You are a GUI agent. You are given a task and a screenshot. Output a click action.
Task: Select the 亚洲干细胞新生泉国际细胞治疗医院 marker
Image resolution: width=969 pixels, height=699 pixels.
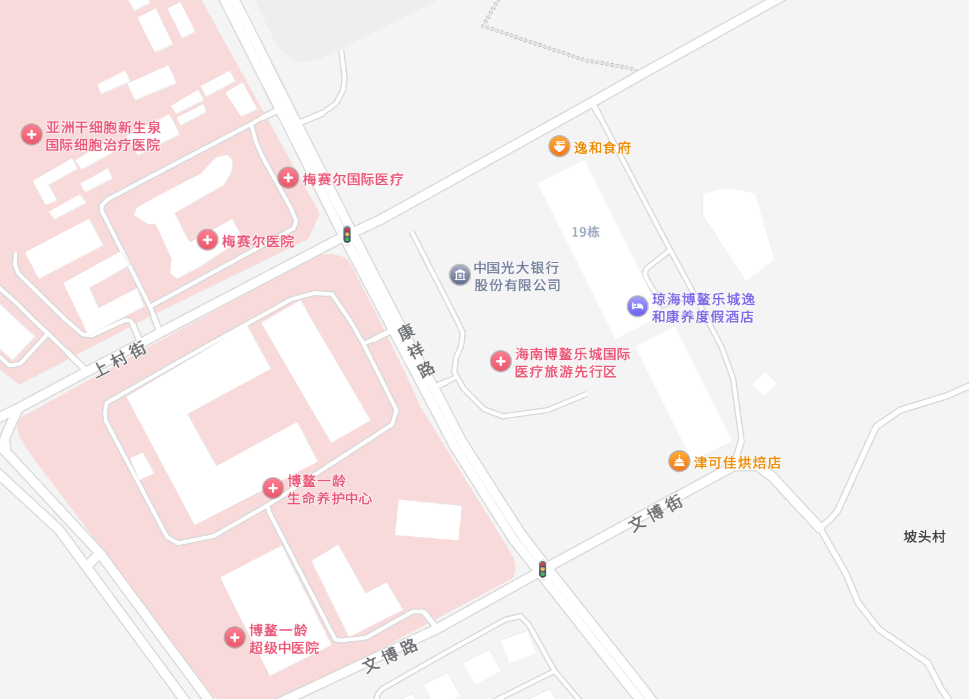coord(32,134)
